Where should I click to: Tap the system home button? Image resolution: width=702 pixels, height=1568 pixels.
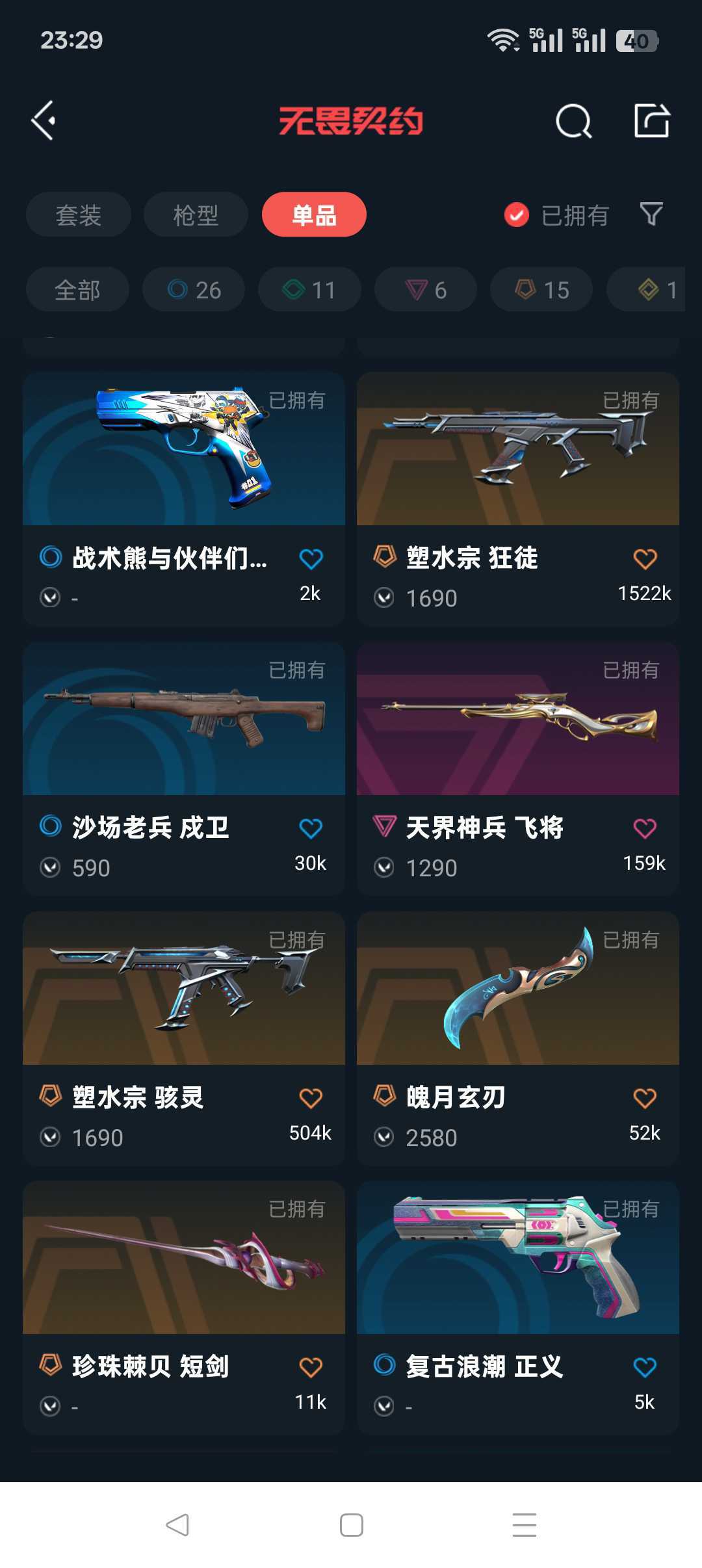pyautogui.click(x=351, y=1525)
